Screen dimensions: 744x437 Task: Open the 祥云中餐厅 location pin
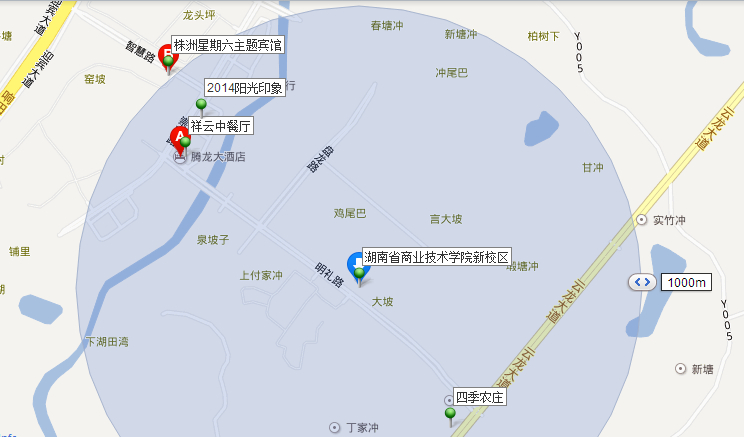tap(186, 143)
